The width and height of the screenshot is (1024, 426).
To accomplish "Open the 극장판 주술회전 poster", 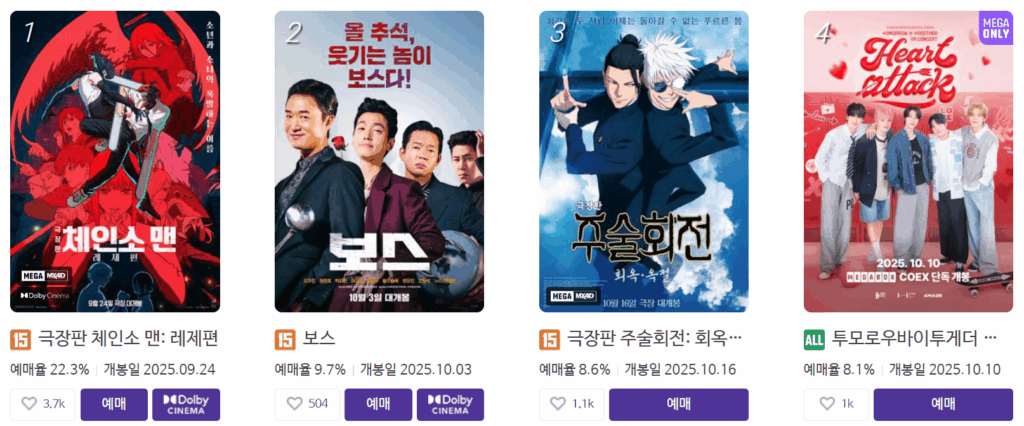I will (643, 160).
